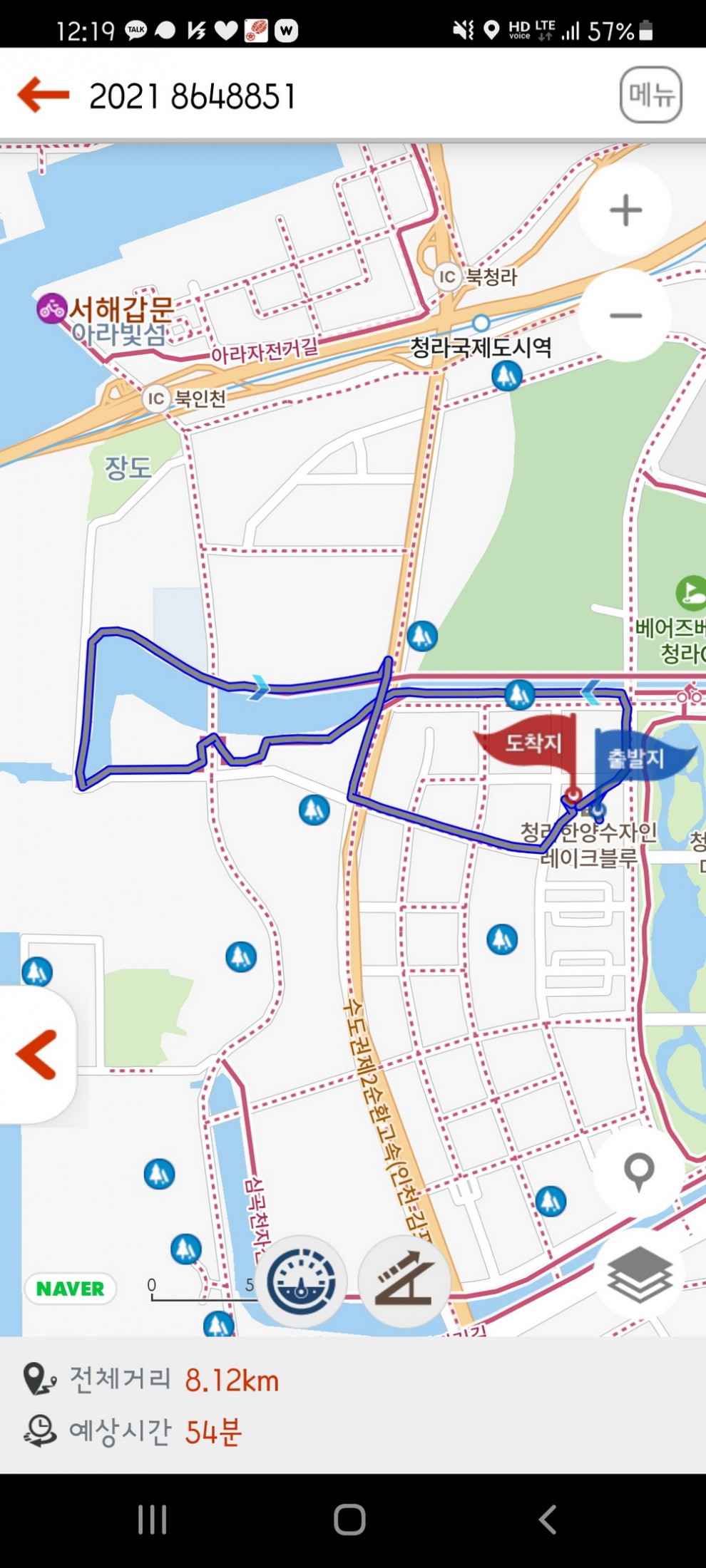Zoom out on the map

click(x=625, y=316)
